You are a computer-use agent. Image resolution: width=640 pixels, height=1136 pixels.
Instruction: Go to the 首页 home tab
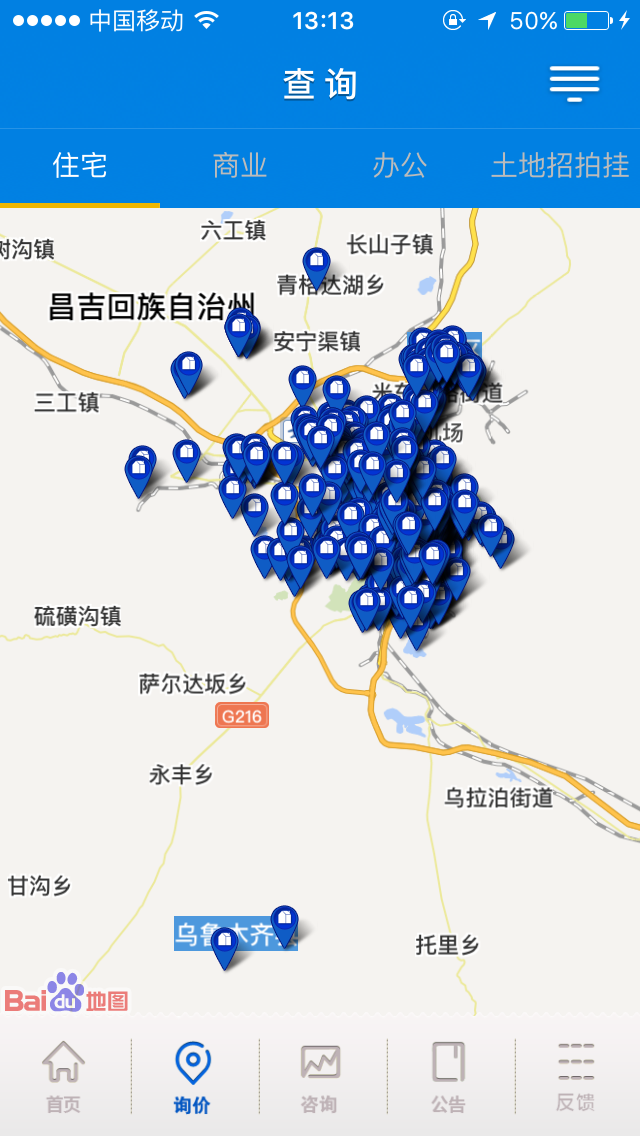(63, 1077)
